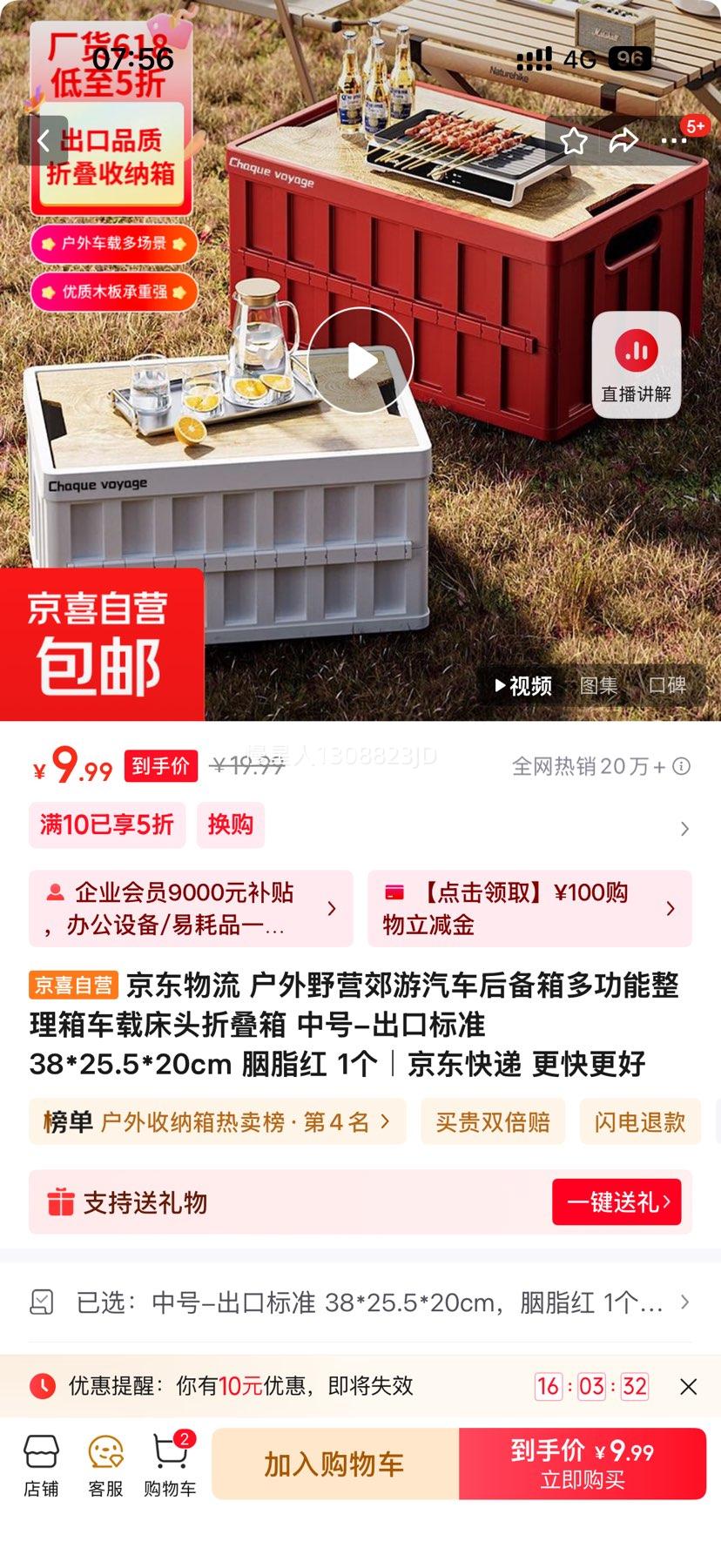The image size is (721, 1568).
Task: Add item with 加入购物车
Action: click(x=334, y=1464)
